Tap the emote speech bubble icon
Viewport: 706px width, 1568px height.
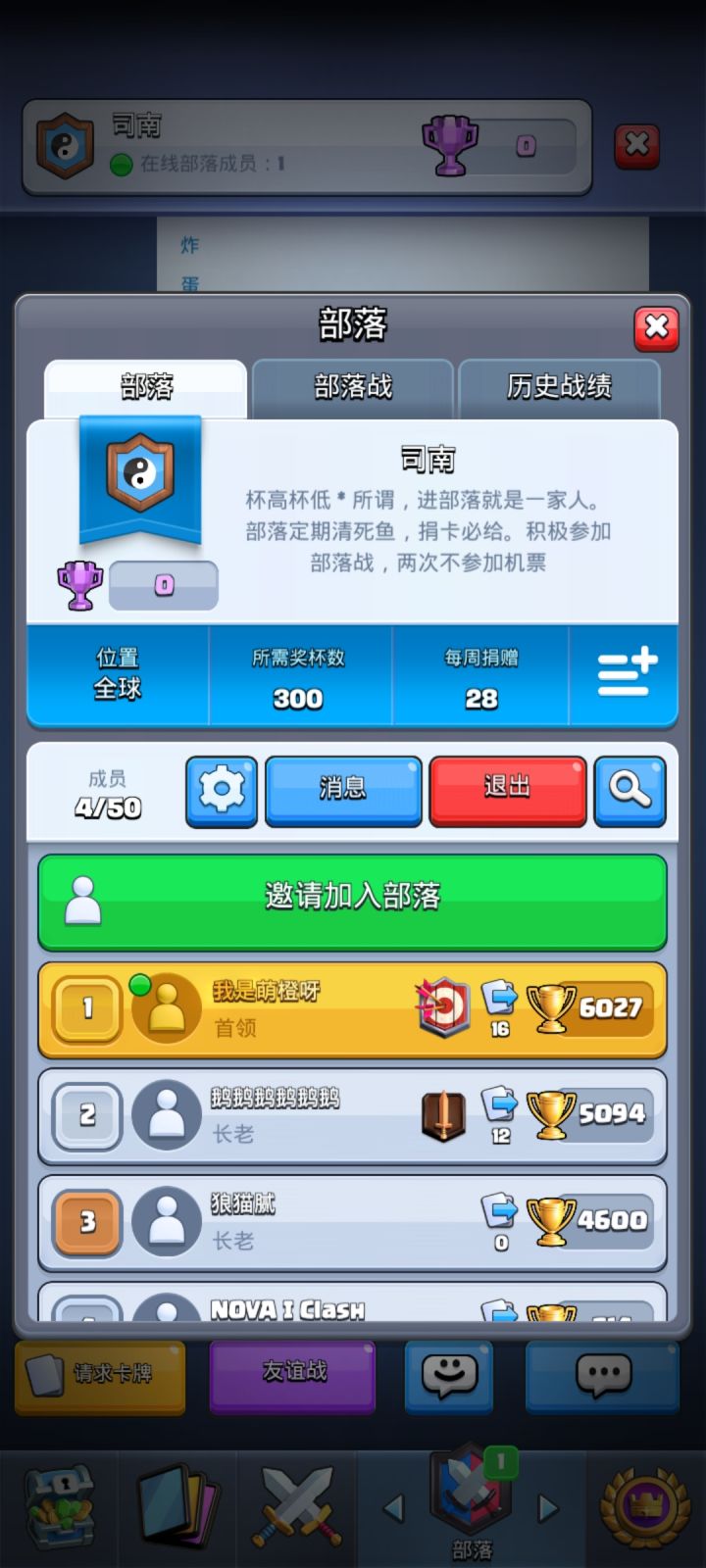tap(448, 1377)
